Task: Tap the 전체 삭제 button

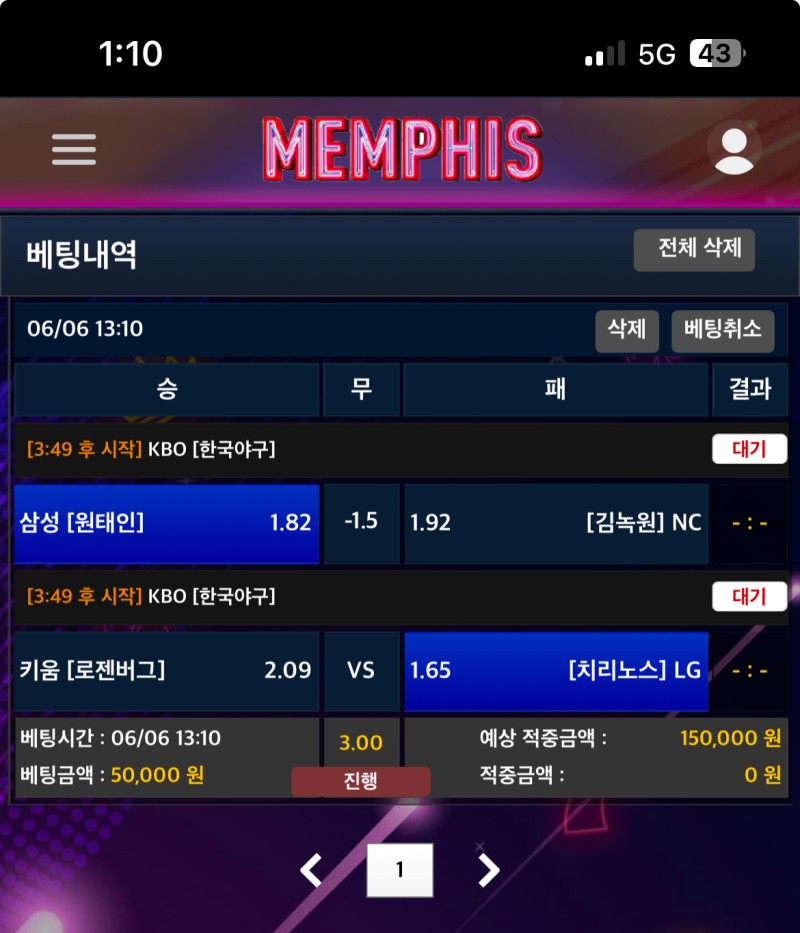Action: click(x=694, y=250)
